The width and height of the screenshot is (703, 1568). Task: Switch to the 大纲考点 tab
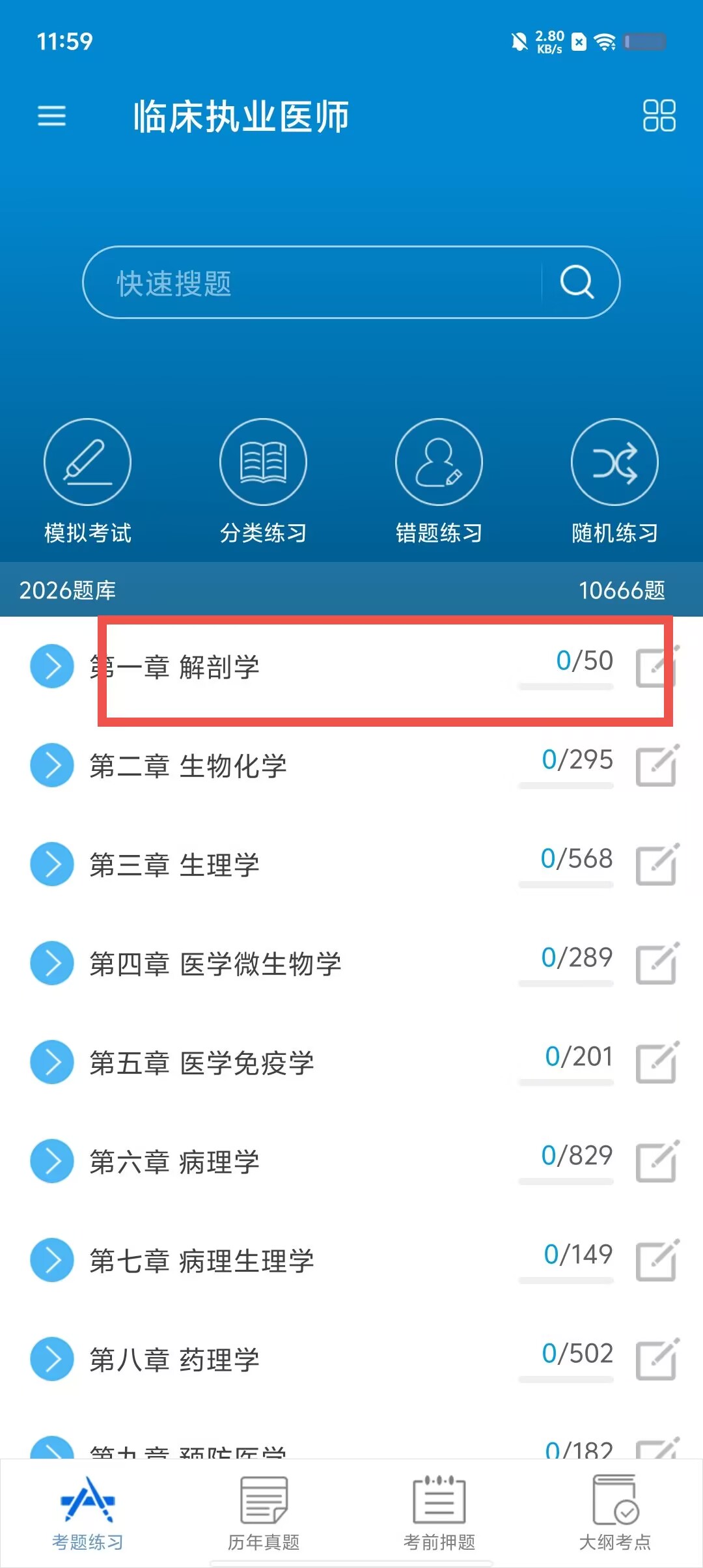(615, 1513)
